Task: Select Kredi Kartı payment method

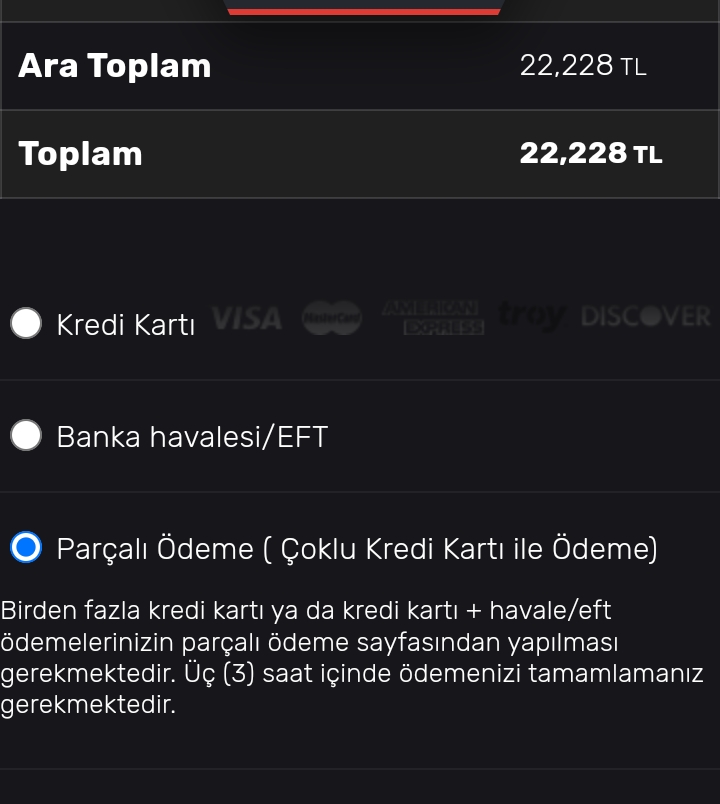Action: pyautogui.click(x=26, y=324)
